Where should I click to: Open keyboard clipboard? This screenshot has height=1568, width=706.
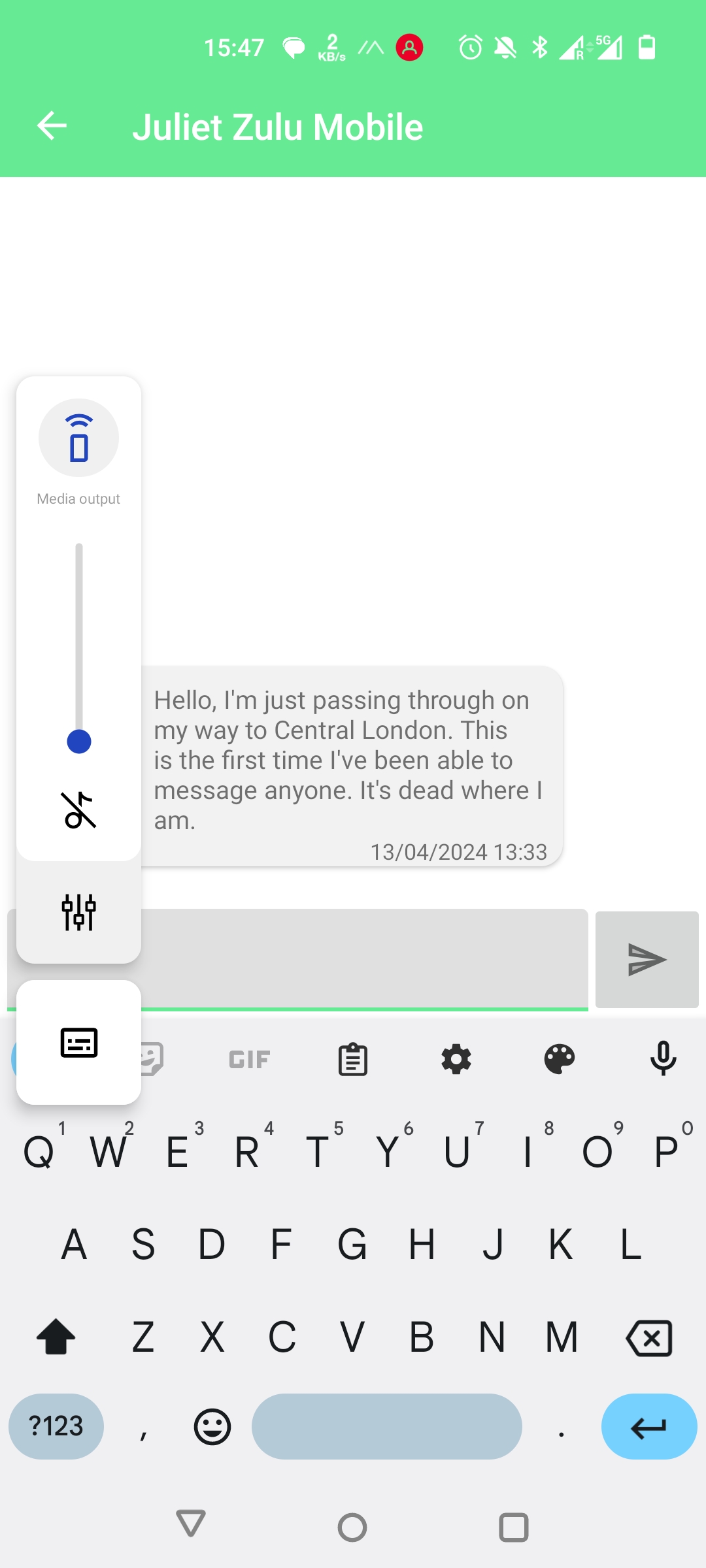coord(353,1059)
